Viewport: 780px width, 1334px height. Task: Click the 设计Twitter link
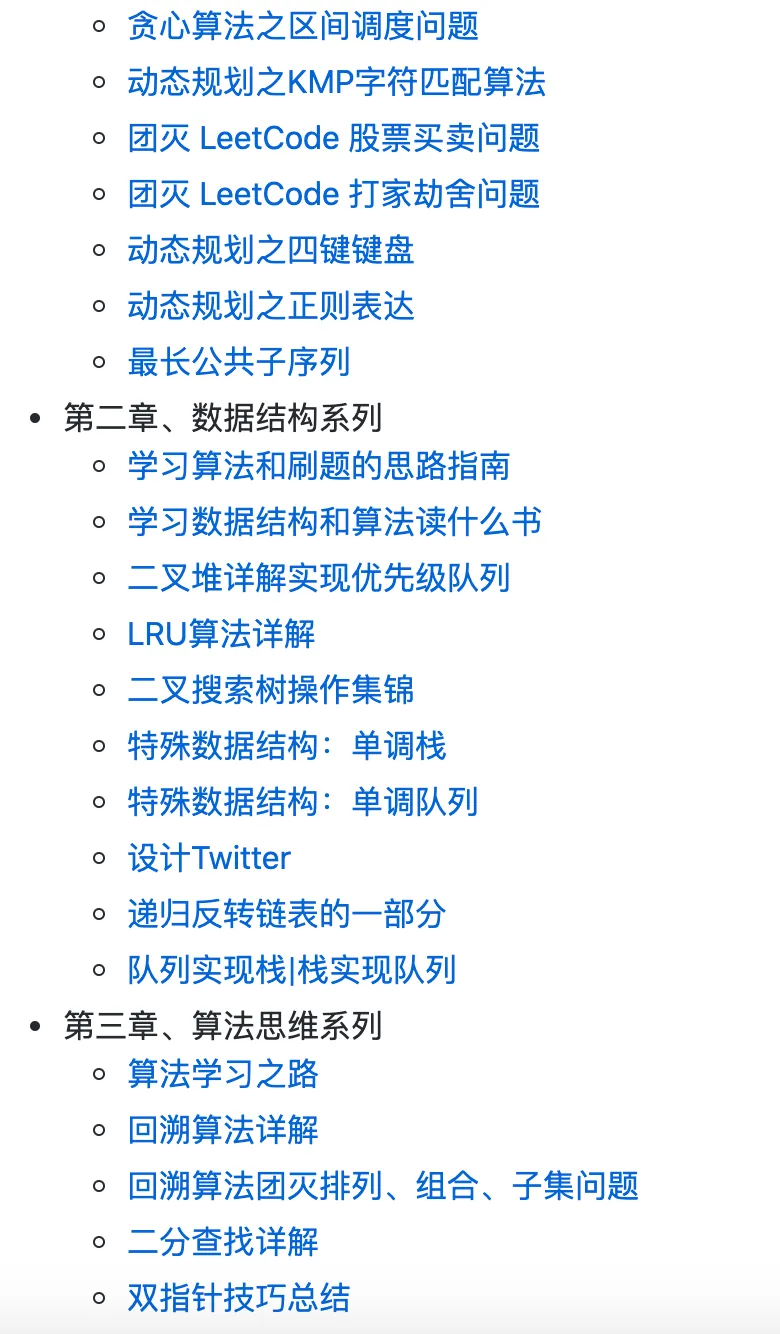click(x=206, y=858)
